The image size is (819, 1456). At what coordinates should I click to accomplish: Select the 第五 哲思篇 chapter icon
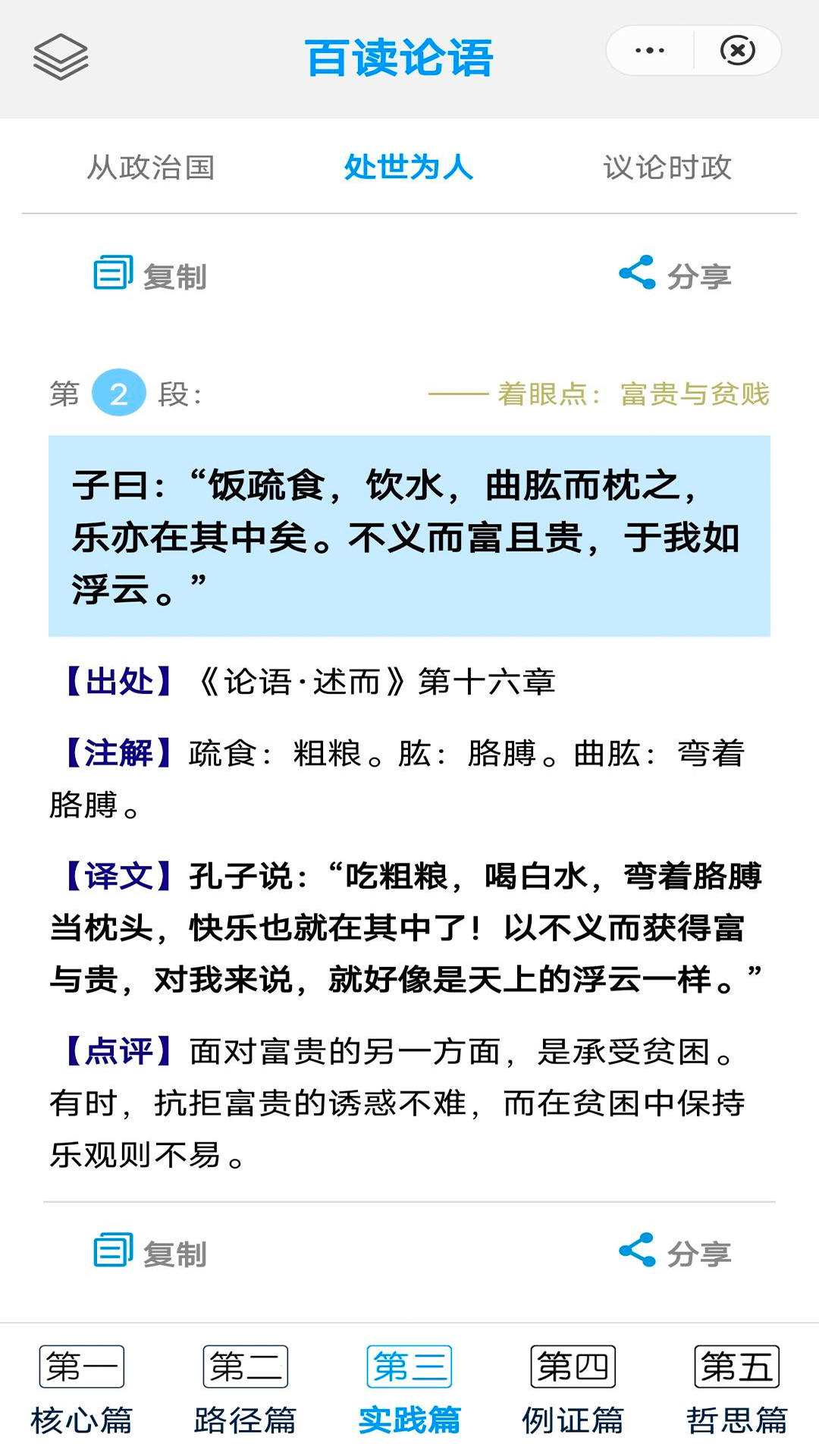point(737,1369)
